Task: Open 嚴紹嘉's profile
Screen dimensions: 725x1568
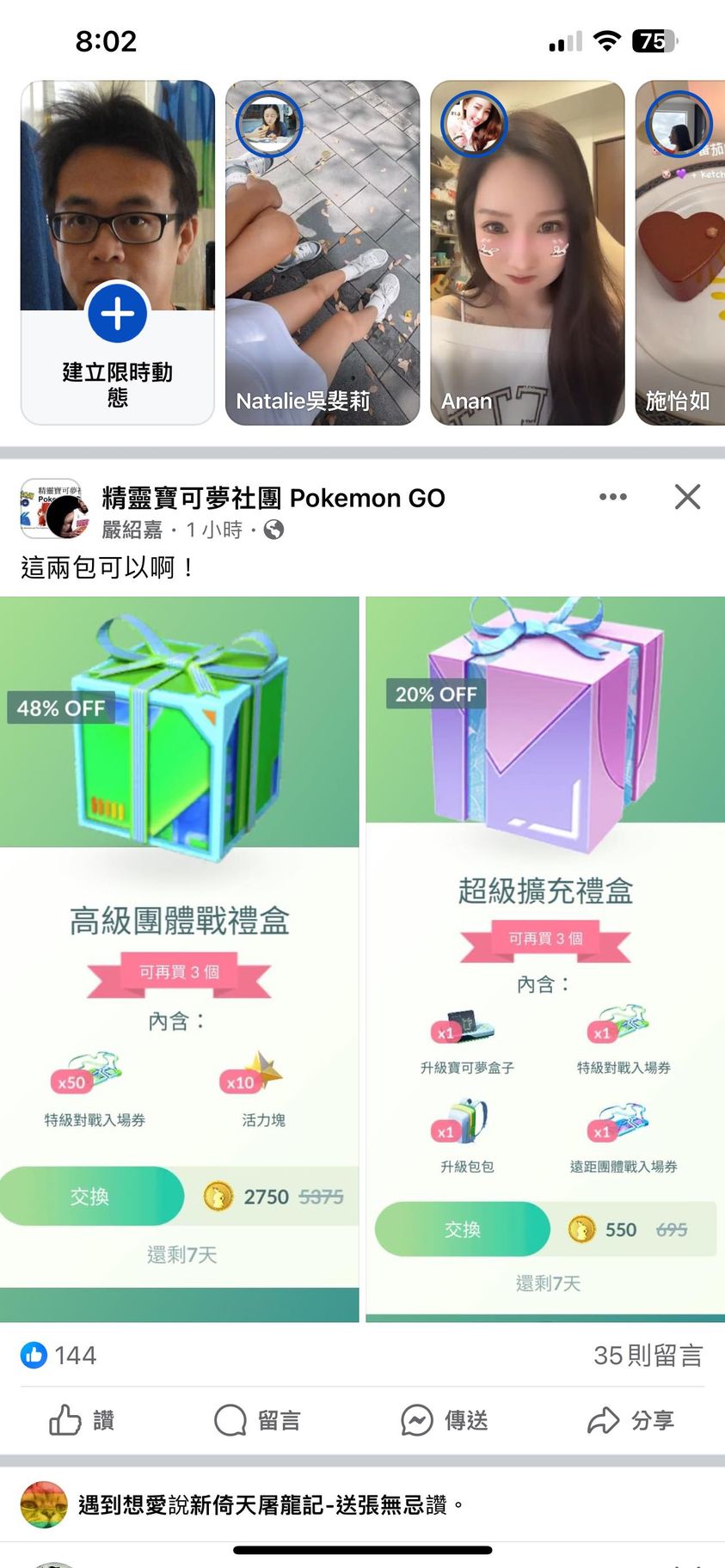Action: tap(132, 530)
